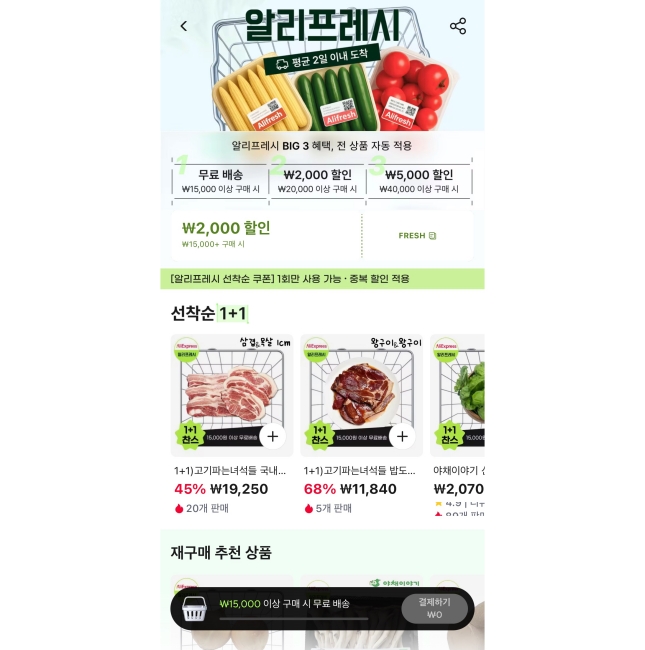Screen dimensions: 645x650
Task: Add 삼겹&목살 1cm item to cart
Action: (x=273, y=436)
